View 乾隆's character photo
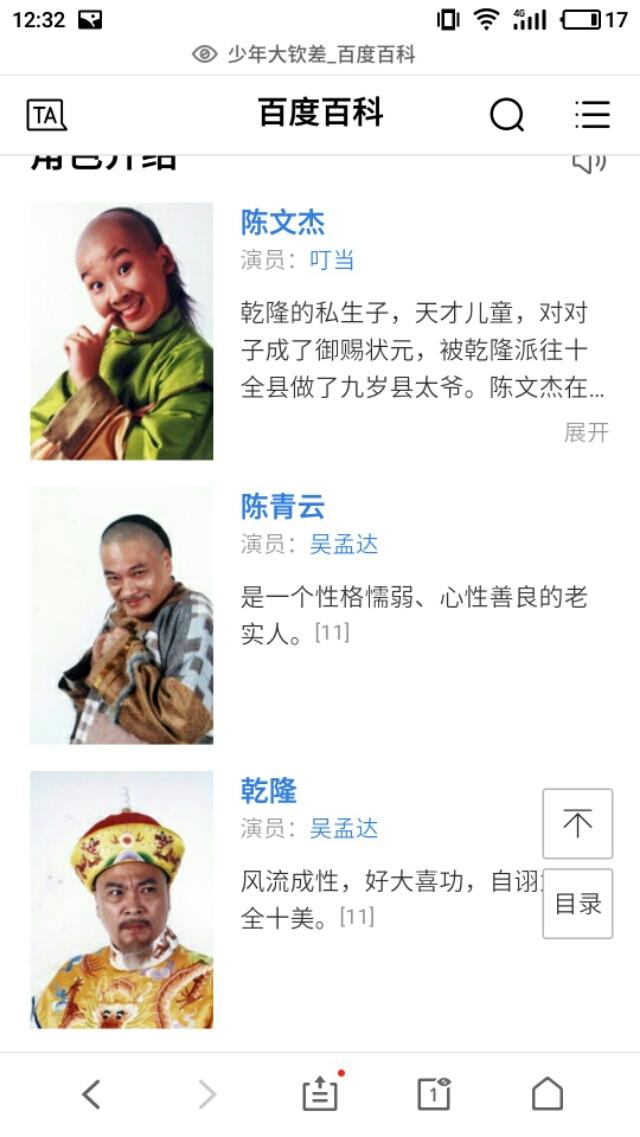This screenshot has height=1137, width=640. pyautogui.click(x=121, y=899)
